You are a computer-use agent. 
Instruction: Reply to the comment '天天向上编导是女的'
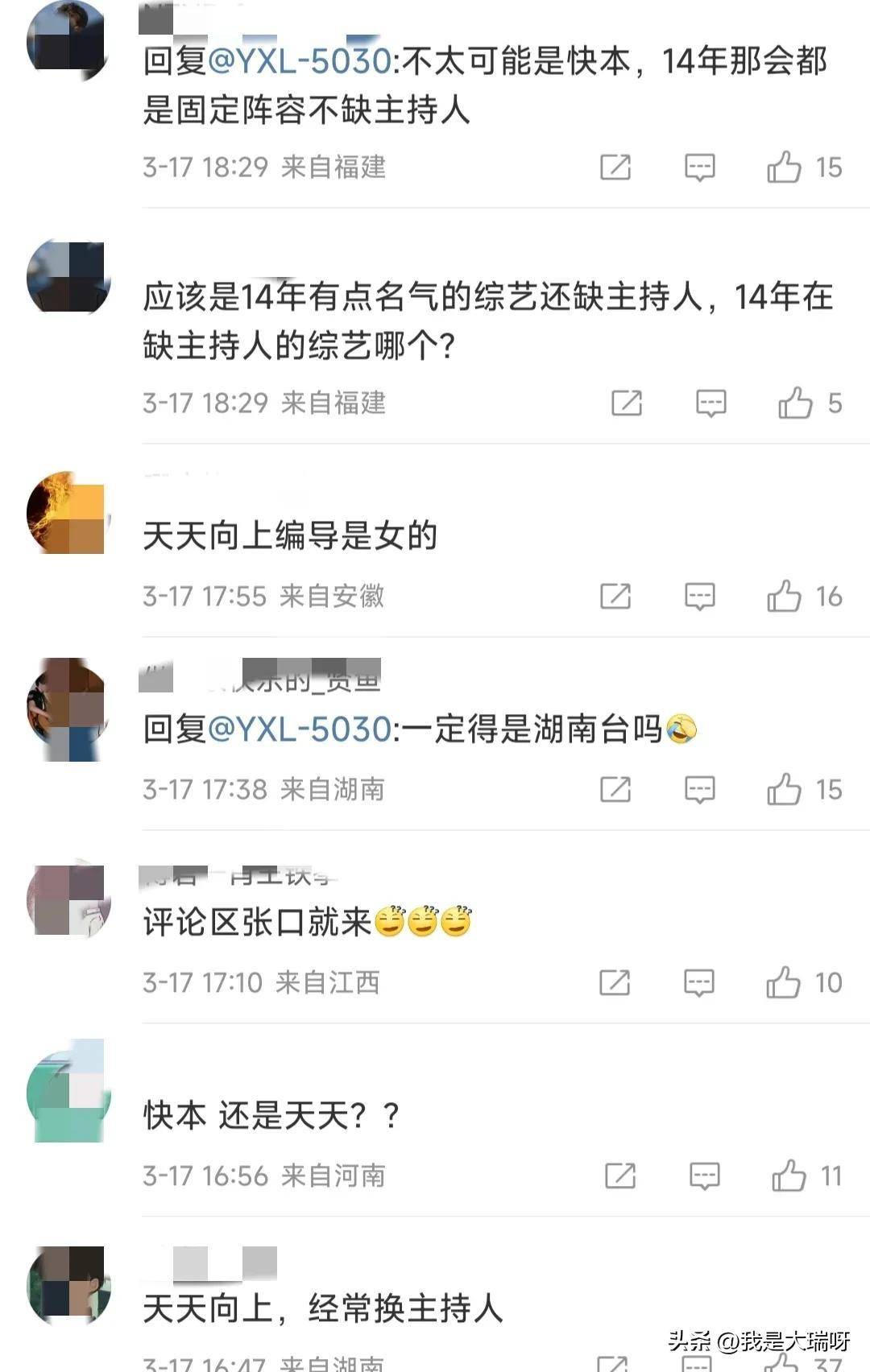coord(699,597)
